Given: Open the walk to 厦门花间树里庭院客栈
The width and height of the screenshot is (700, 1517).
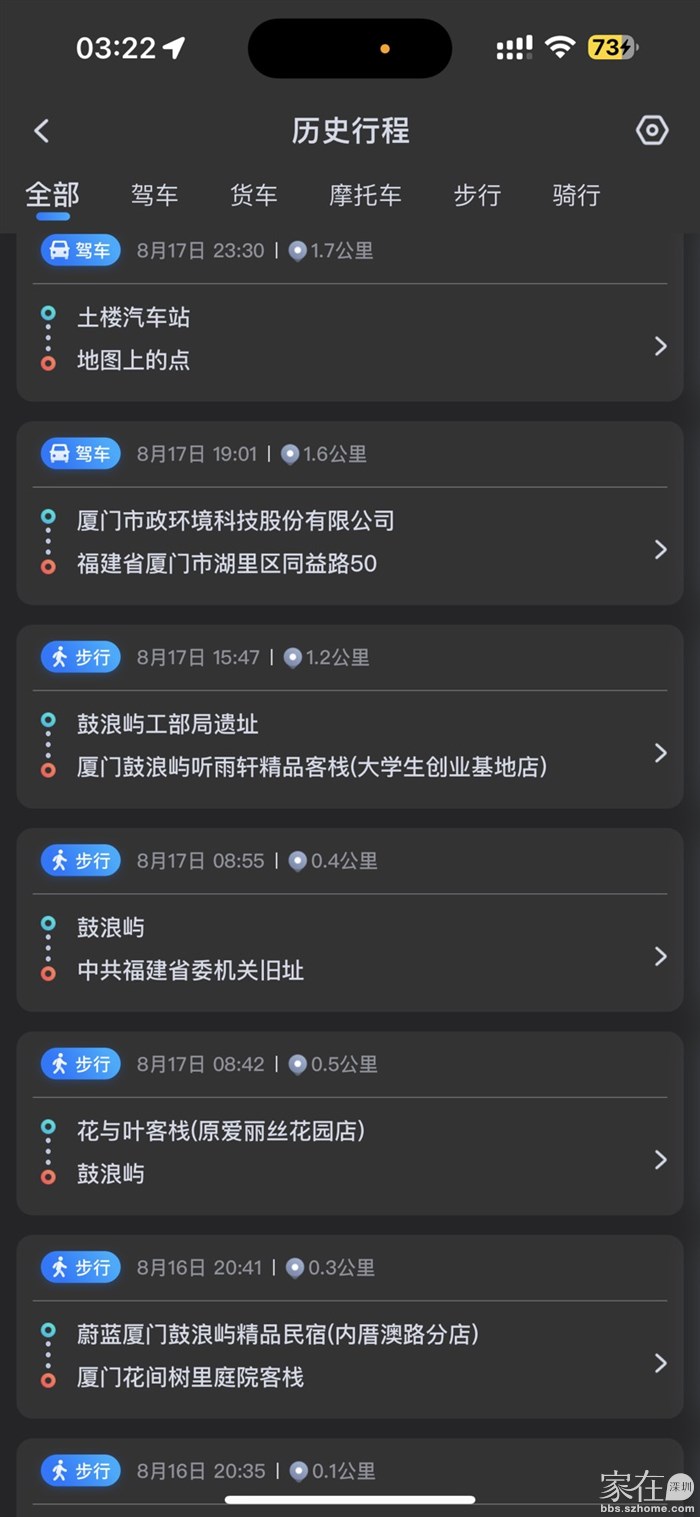Looking at the screenshot, I should coord(350,1356).
